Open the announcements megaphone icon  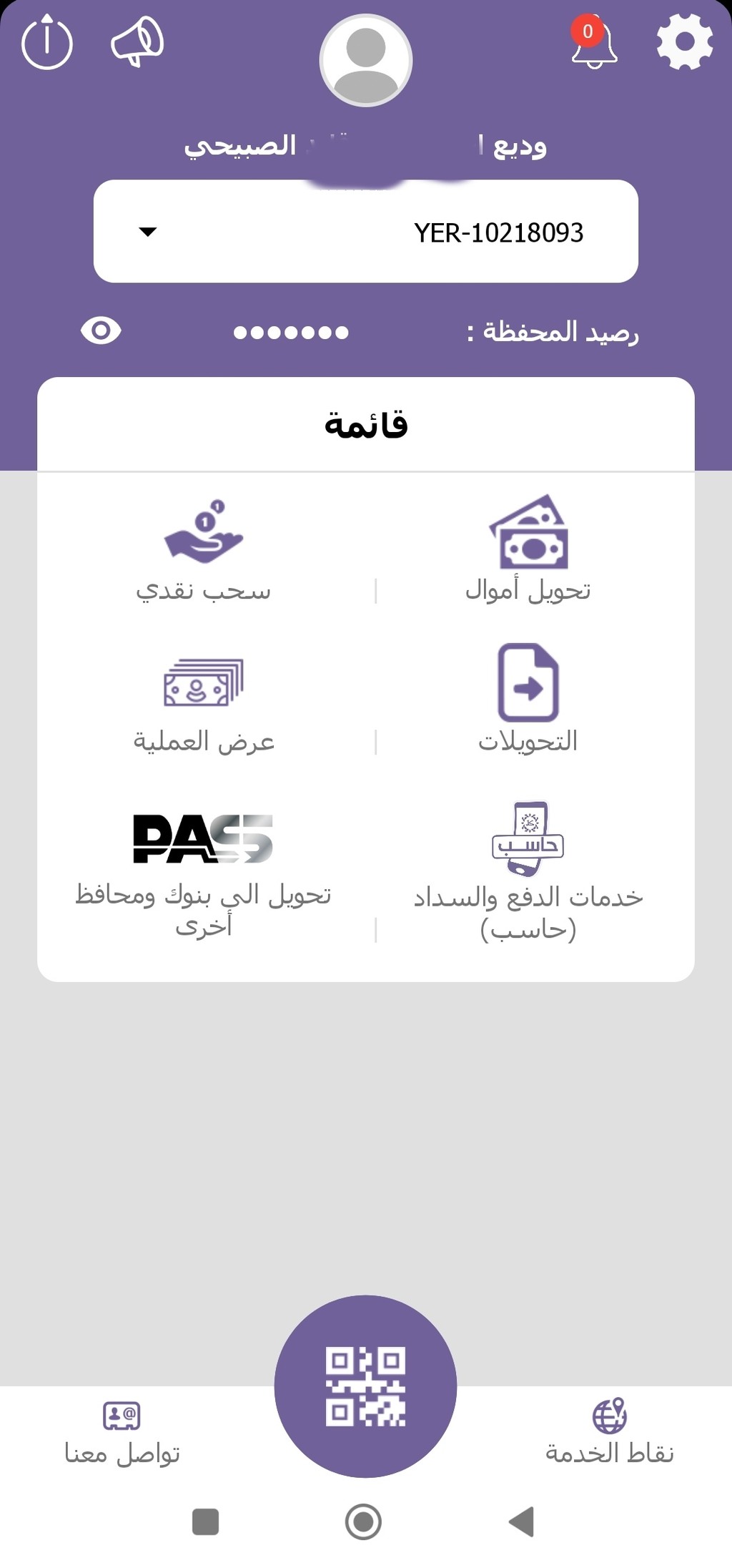[137, 41]
